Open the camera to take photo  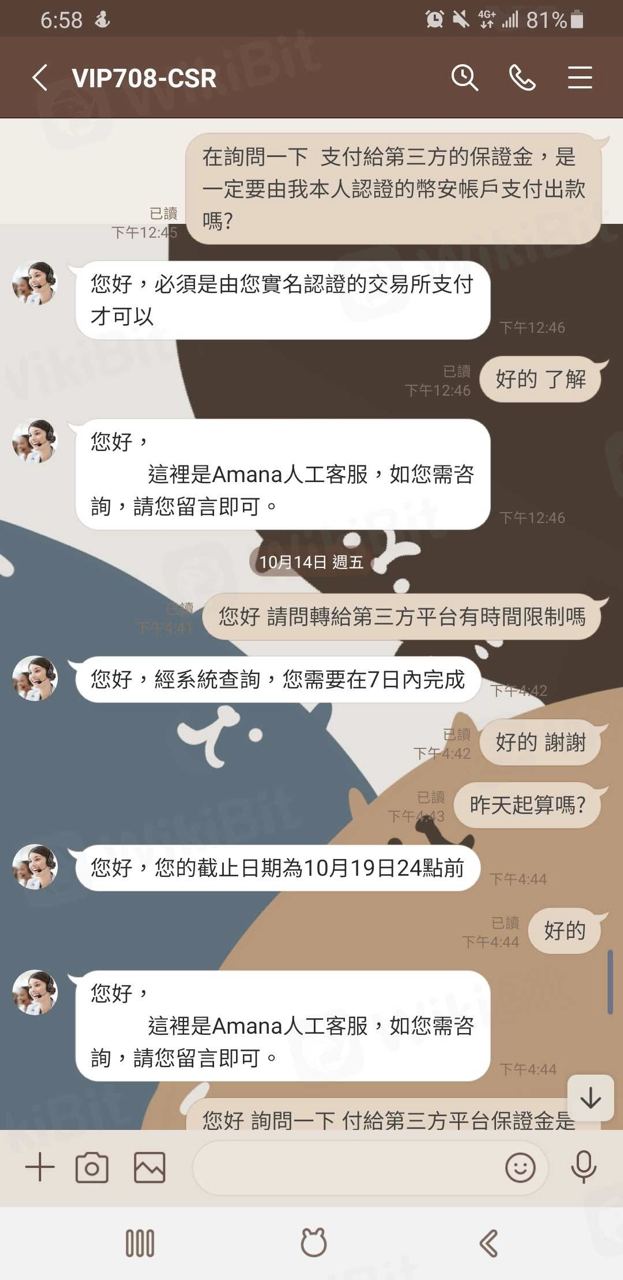tap(92, 1167)
